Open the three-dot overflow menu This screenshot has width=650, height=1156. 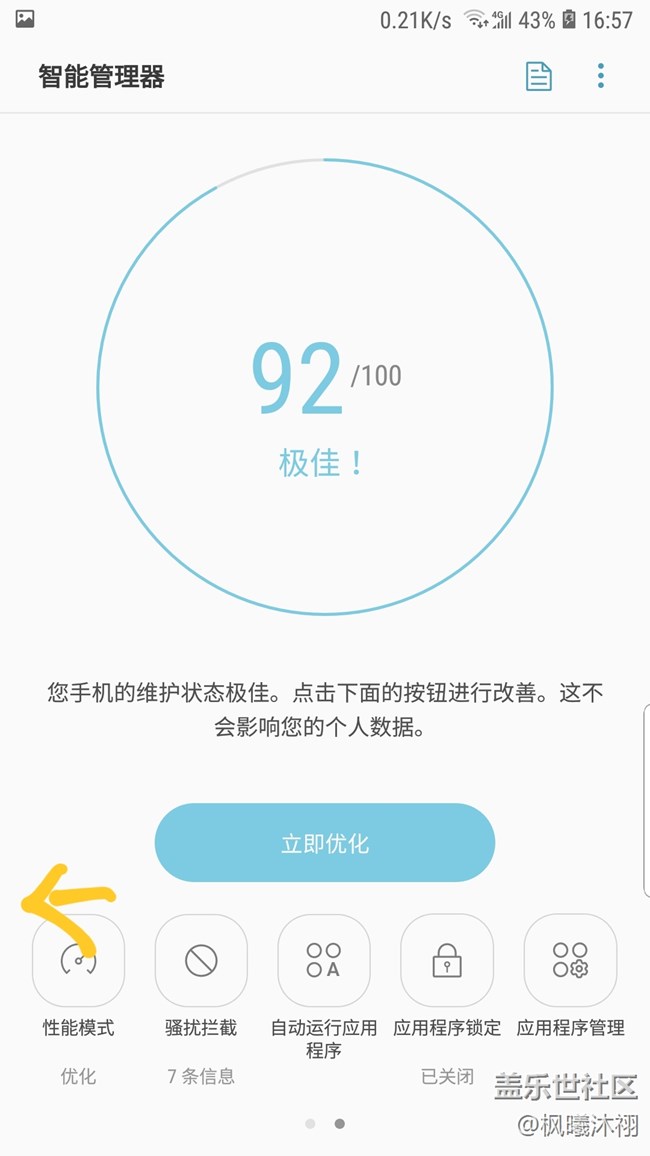point(601,76)
